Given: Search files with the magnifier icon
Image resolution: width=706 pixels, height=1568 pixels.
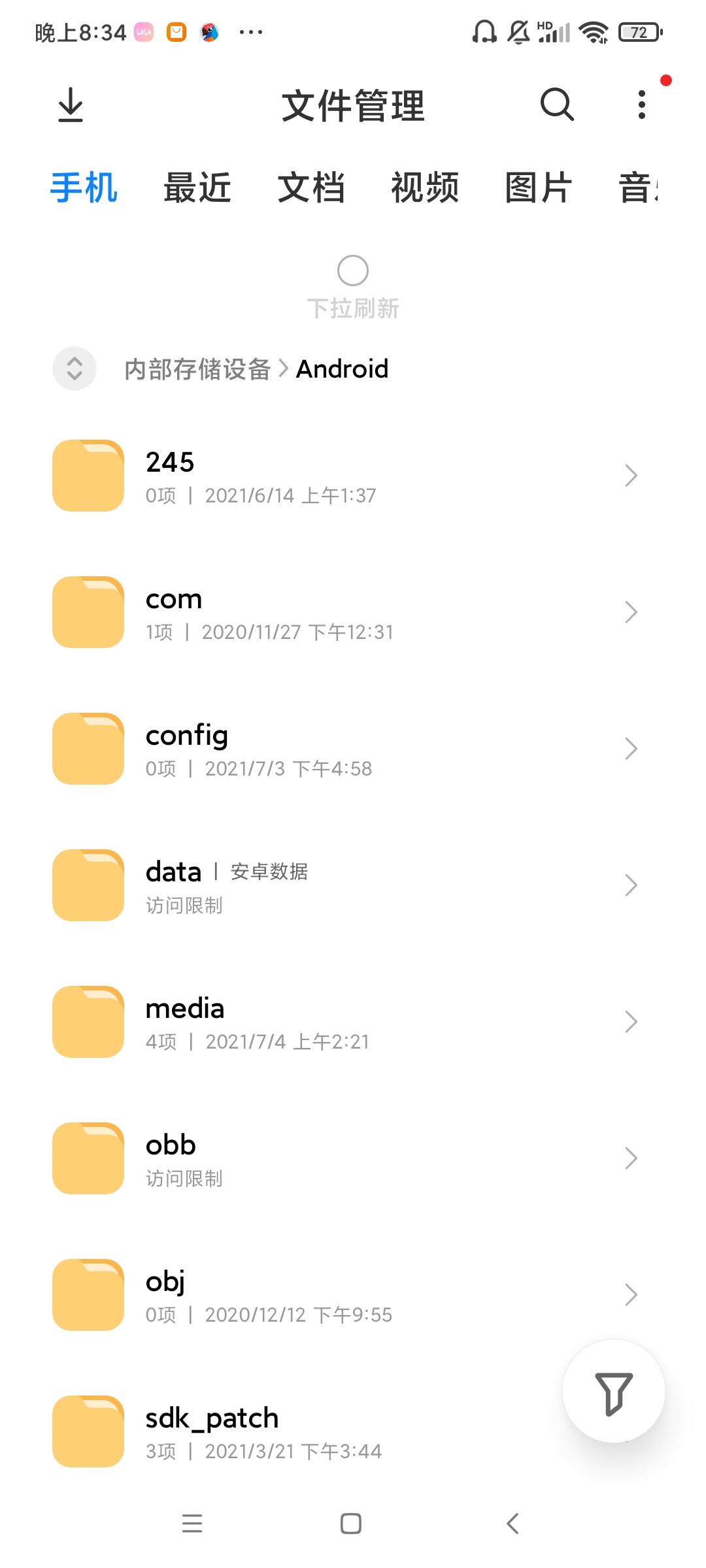Looking at the screenshot, I should pos(557,105).
